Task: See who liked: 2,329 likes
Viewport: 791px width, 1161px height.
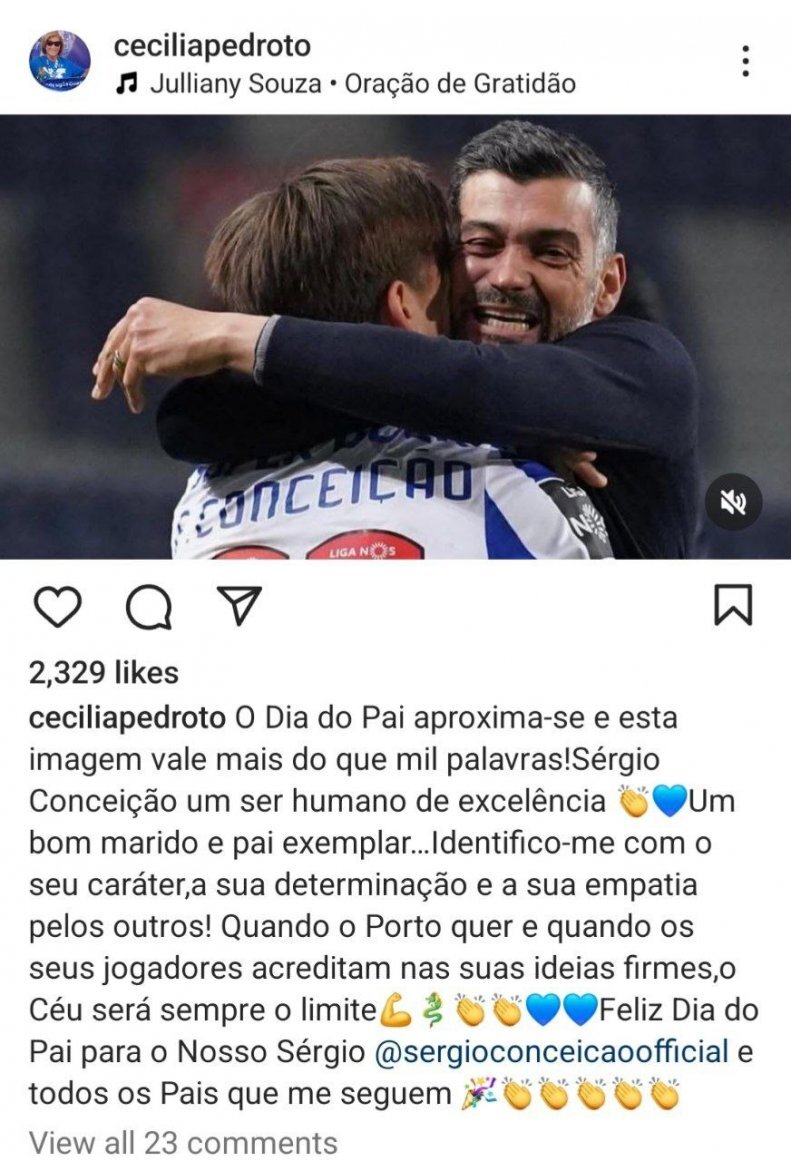Action: pyautogui.click(x=104, y=673)
